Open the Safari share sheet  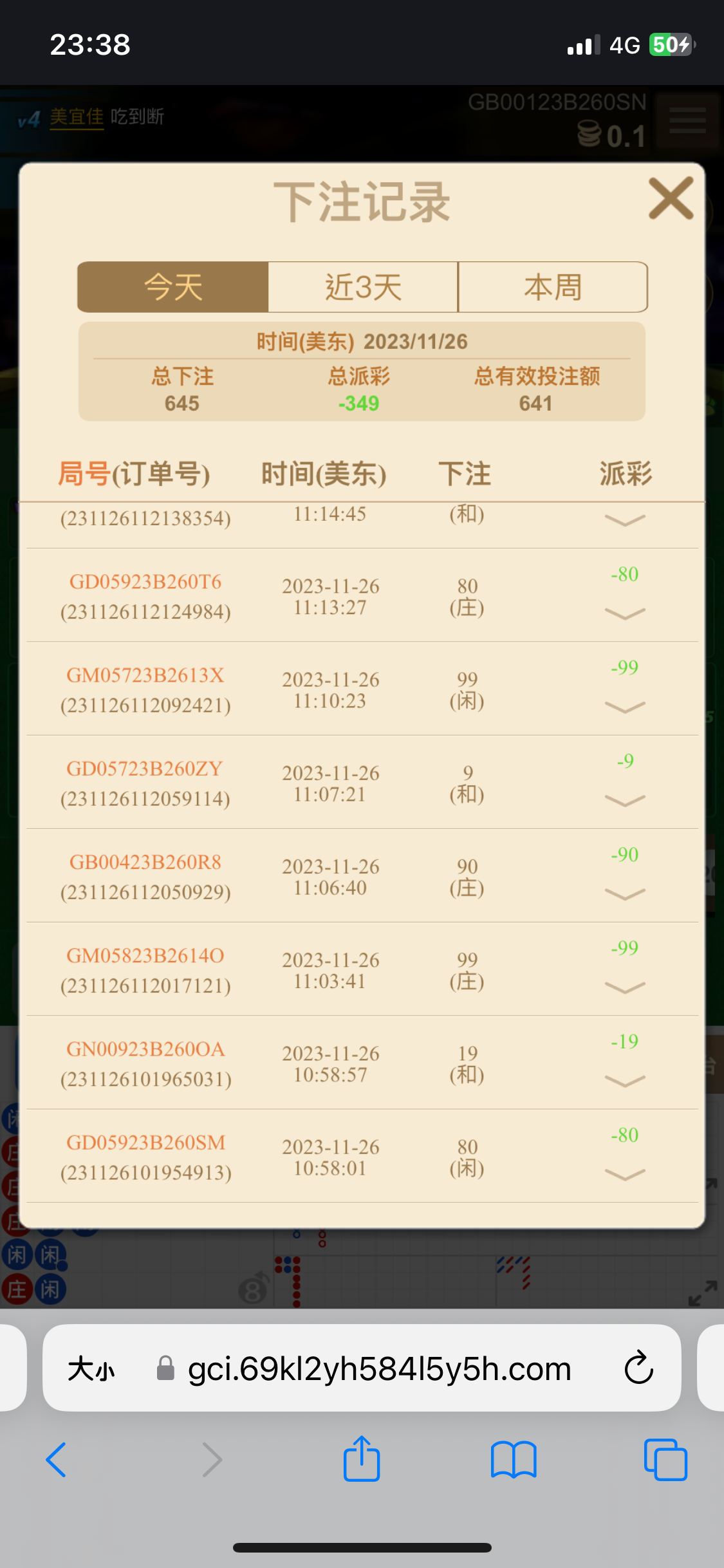(x=362, y=1460)
